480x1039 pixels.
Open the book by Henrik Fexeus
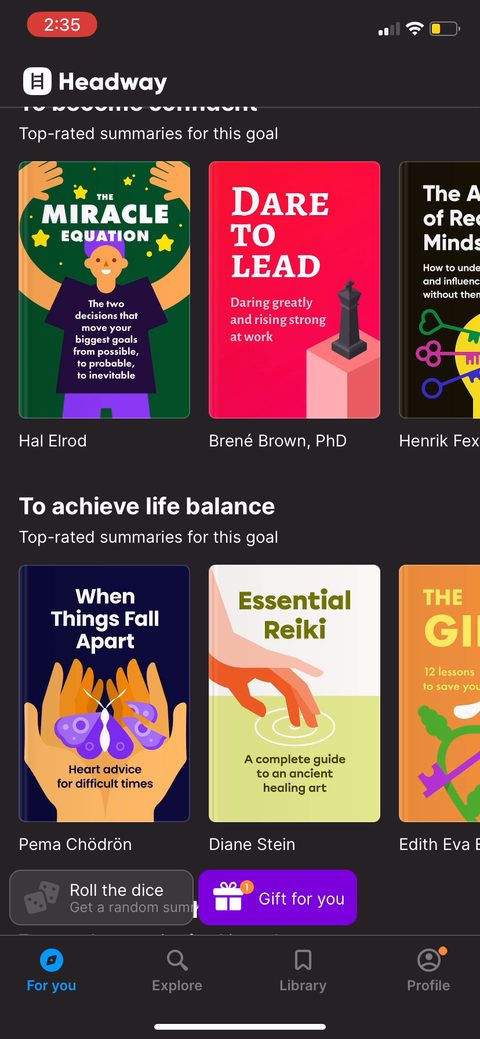point(439,290)
